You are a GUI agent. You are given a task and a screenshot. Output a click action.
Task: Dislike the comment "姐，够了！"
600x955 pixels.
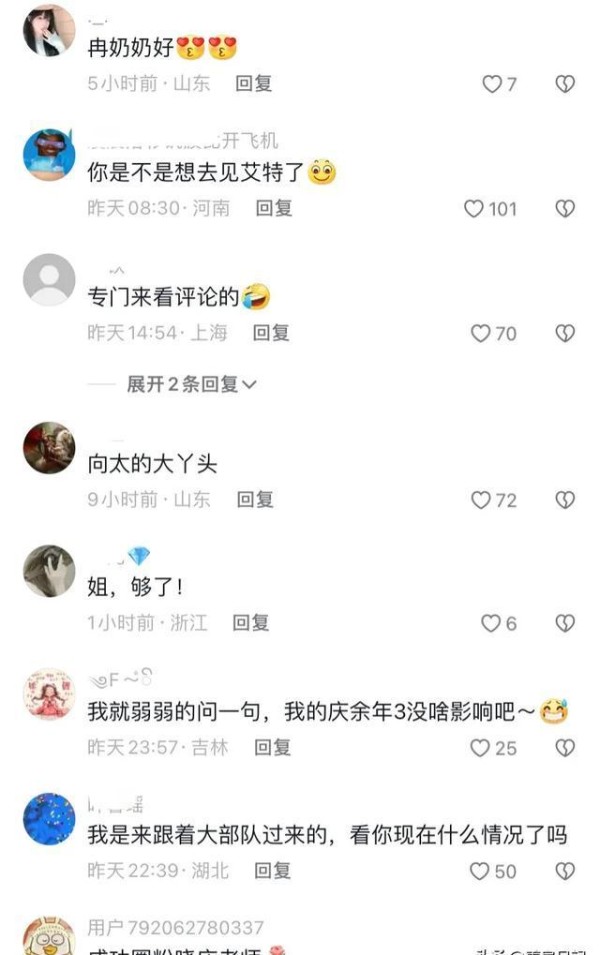click(x=565, y=624)
